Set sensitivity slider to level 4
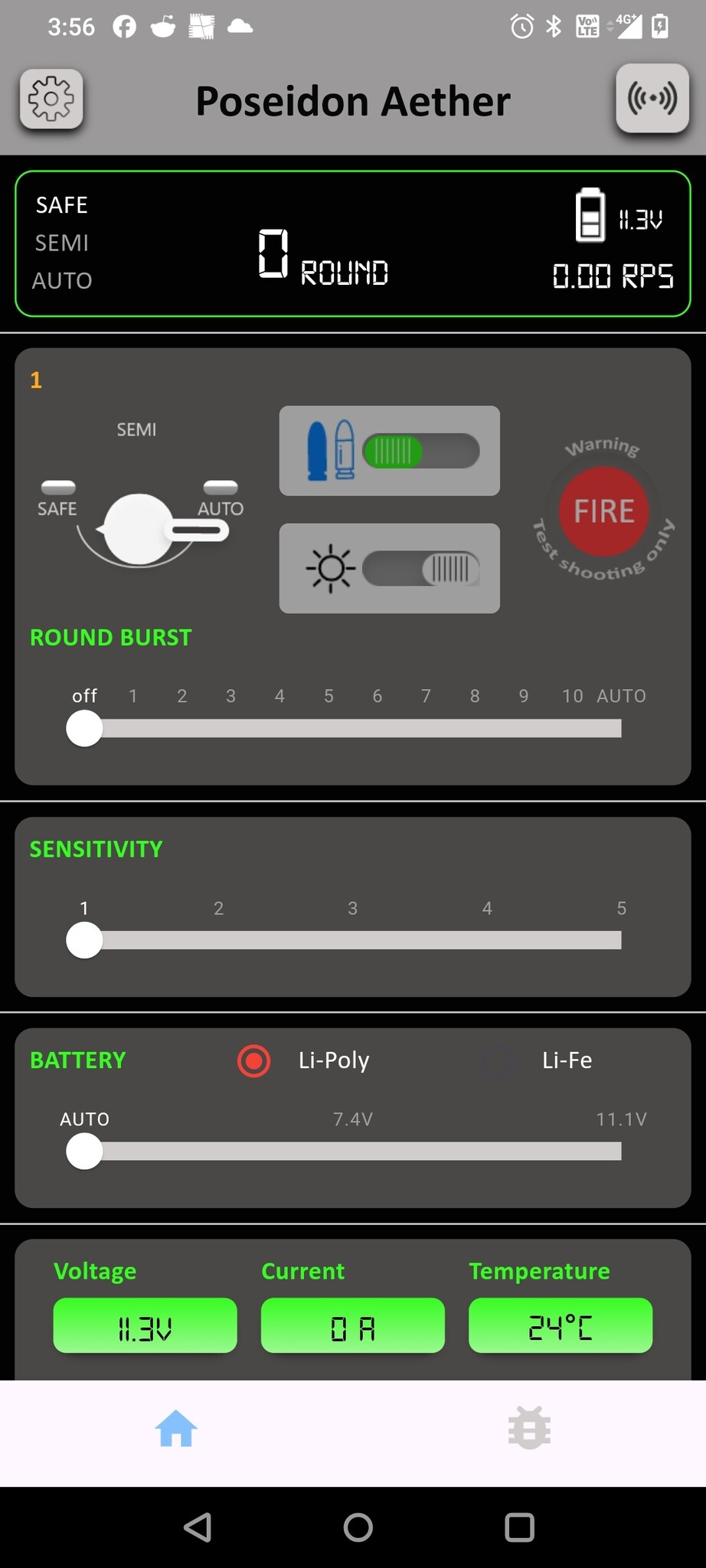The width and height of the screenshot is (706, 1568). 487,940
